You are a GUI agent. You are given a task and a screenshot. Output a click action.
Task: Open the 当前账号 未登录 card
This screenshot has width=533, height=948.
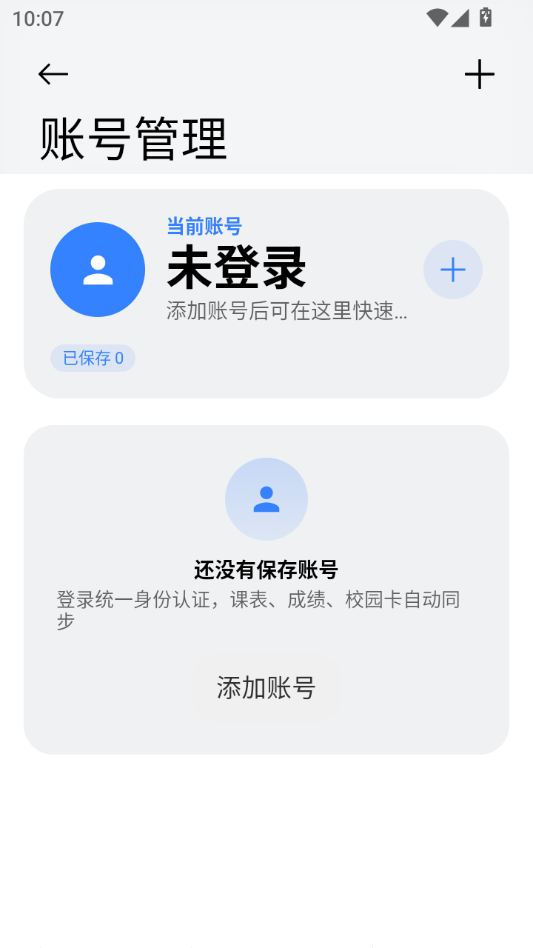266,294
